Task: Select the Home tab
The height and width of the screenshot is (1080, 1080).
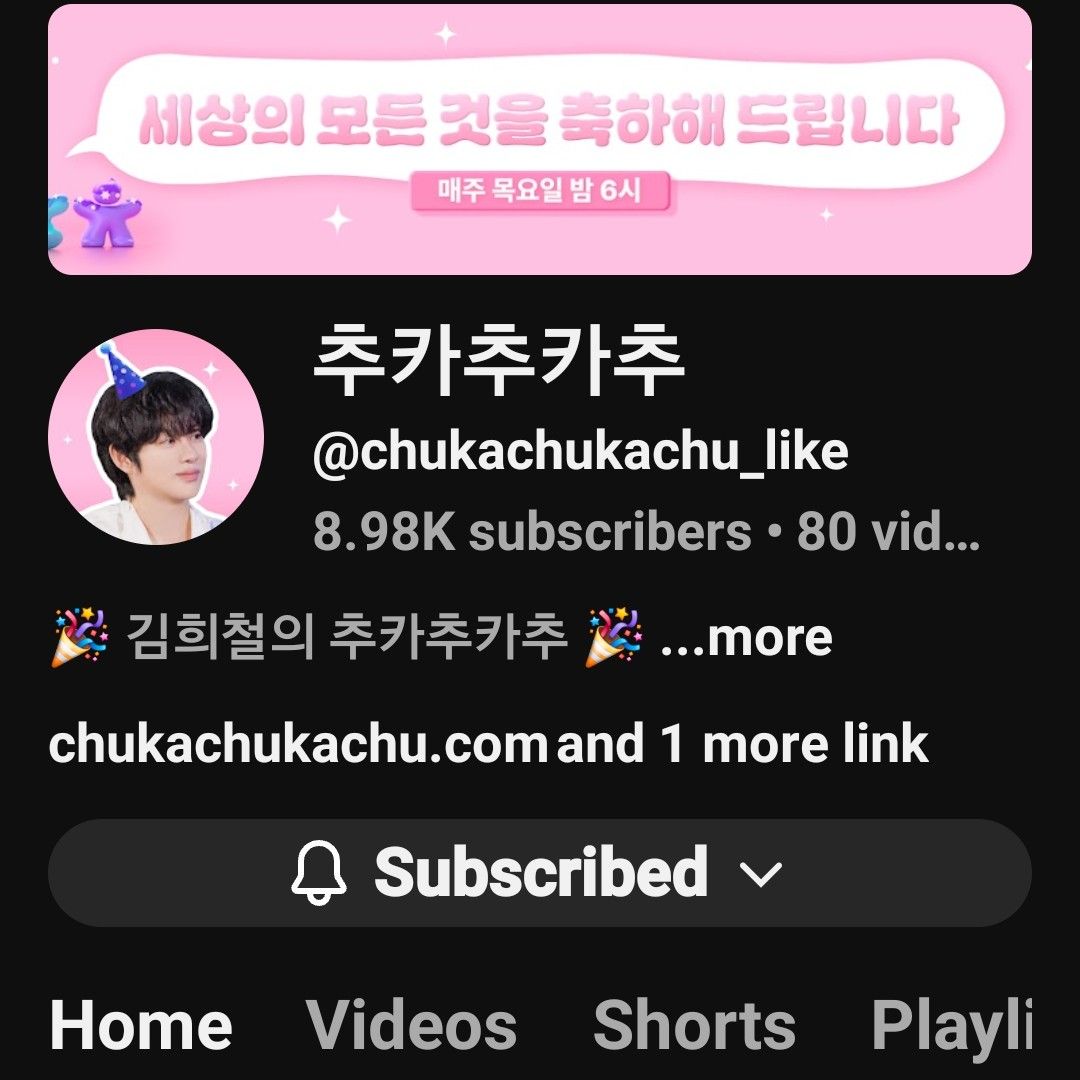Action: 141,1025
